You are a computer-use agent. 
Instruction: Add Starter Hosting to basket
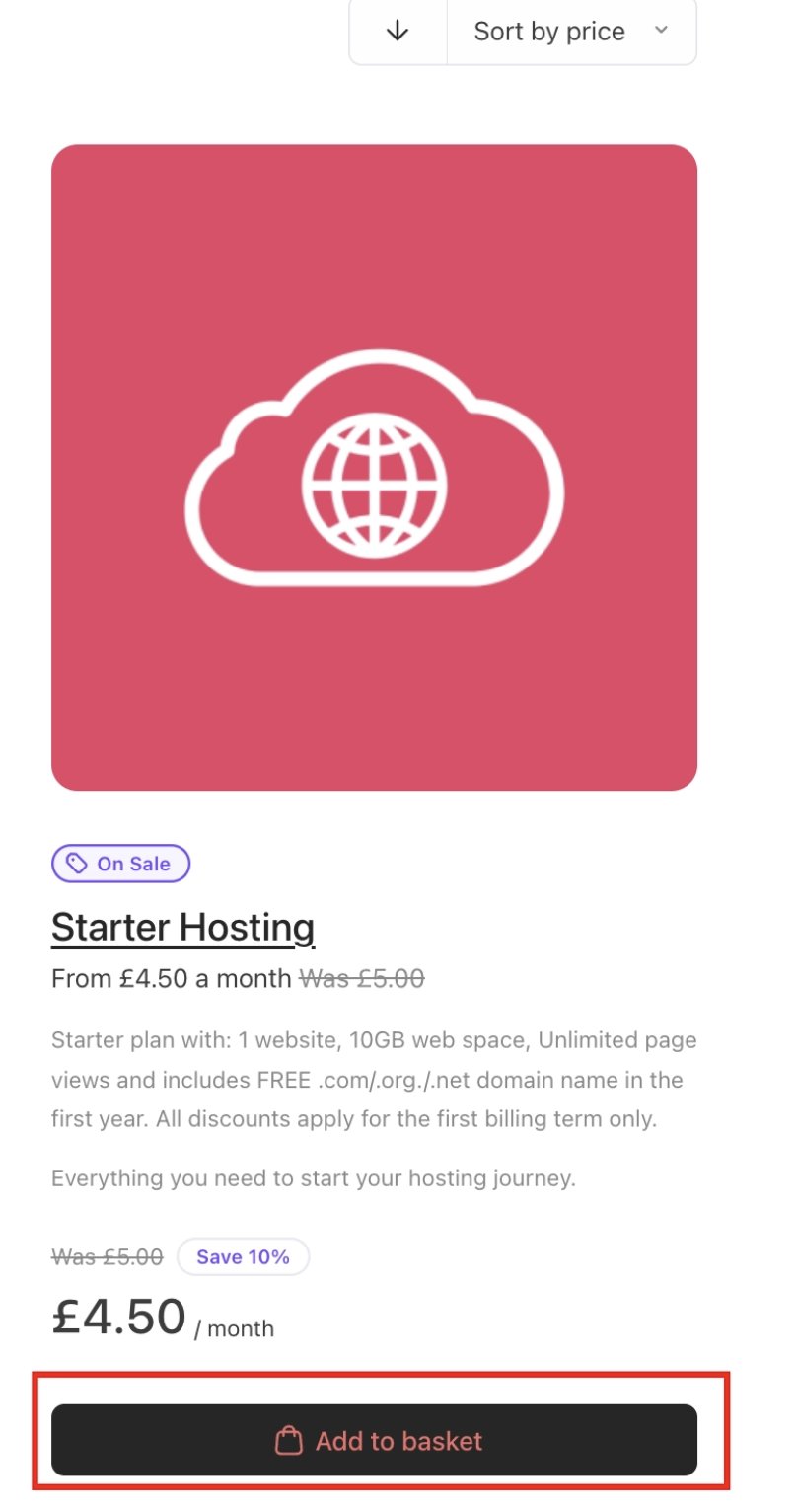[x=374, y=1440]
